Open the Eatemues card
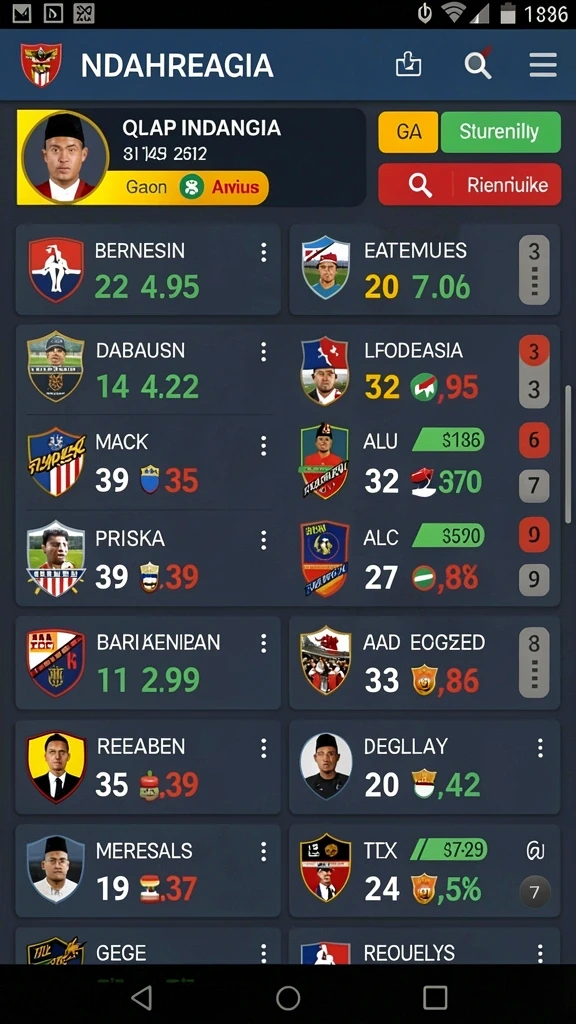The image size is (576, 1024). pyautogui.click(x=424, y=270)
